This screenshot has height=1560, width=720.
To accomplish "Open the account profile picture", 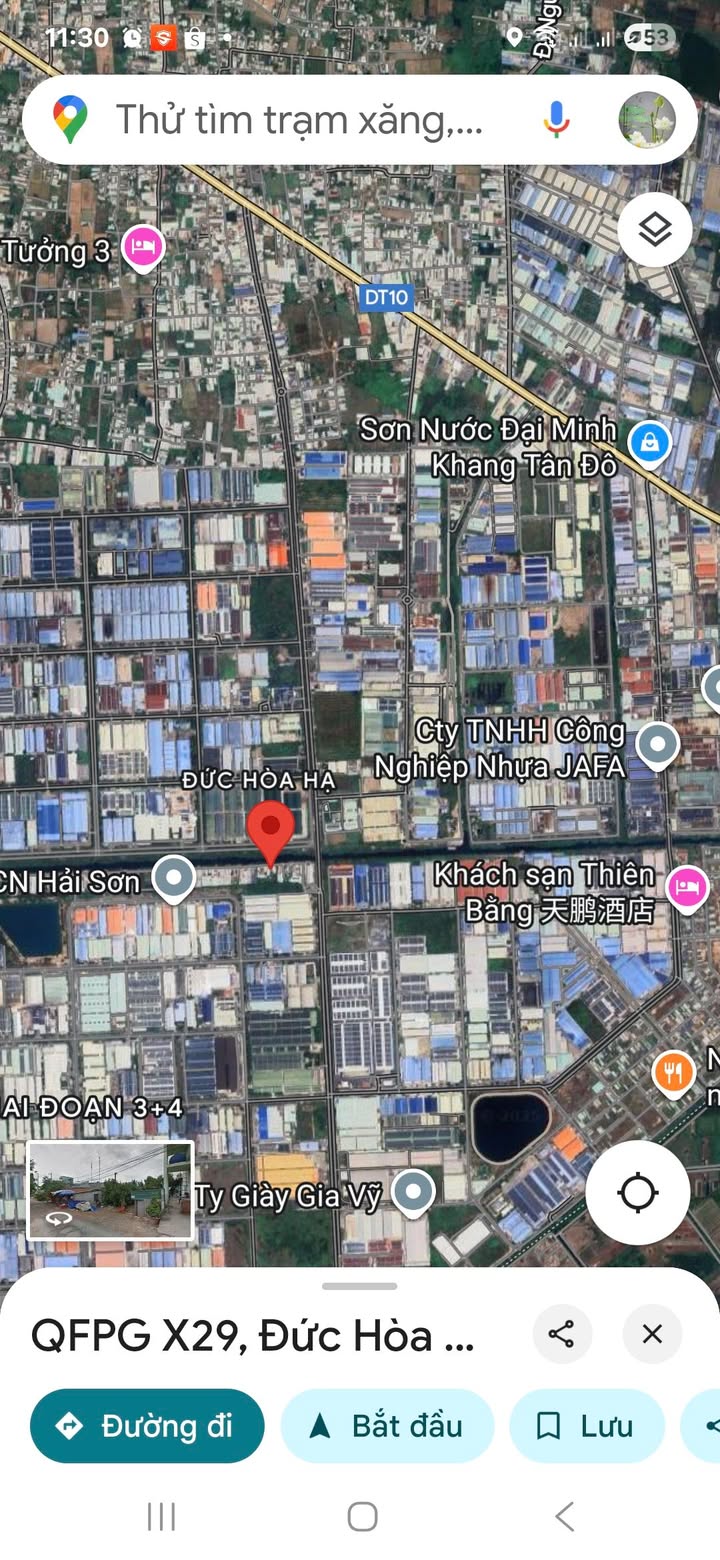I will pyautogui.click(x=647, y=120).
